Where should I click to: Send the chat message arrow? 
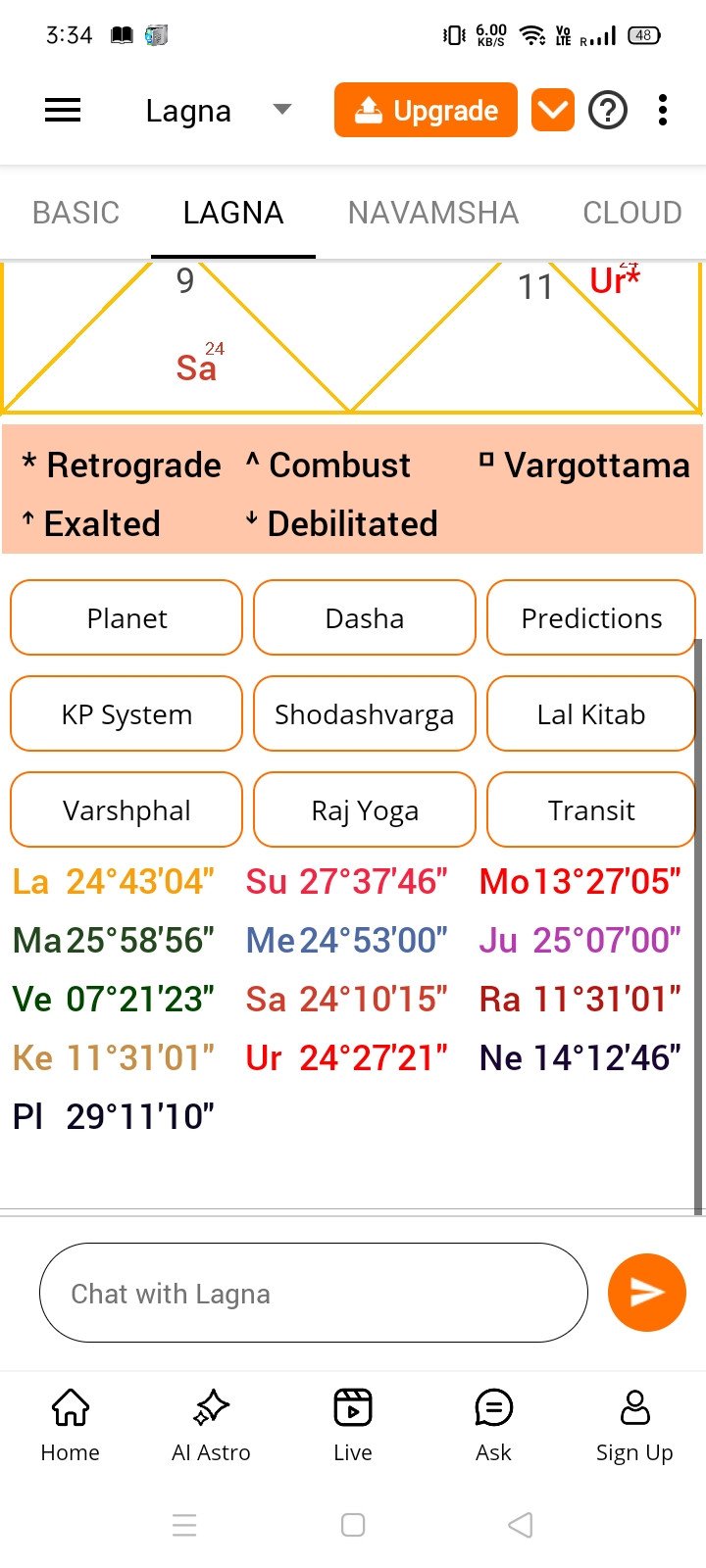[646, 1293]
